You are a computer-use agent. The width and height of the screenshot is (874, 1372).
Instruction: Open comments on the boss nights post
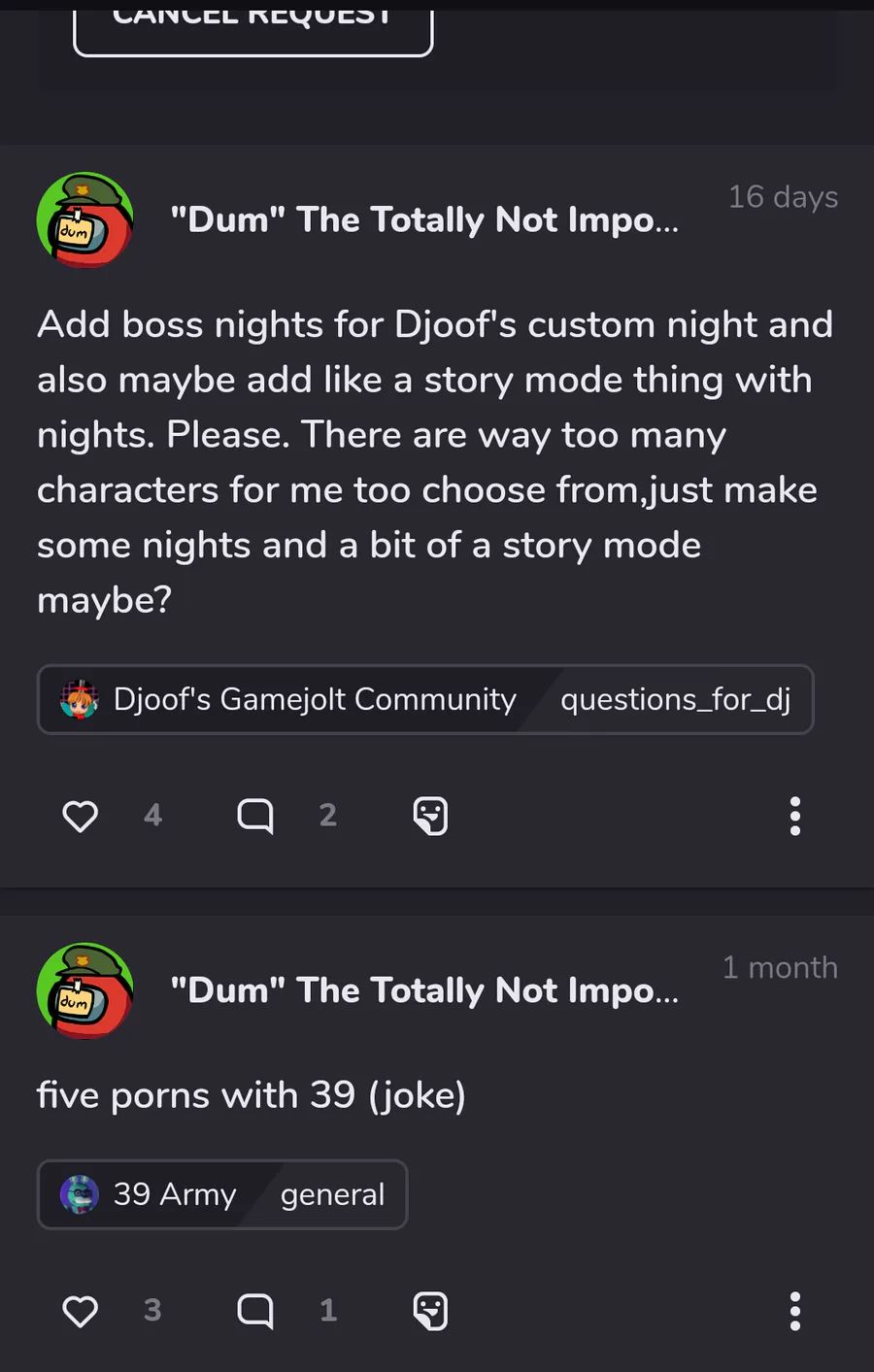[255, 816]
